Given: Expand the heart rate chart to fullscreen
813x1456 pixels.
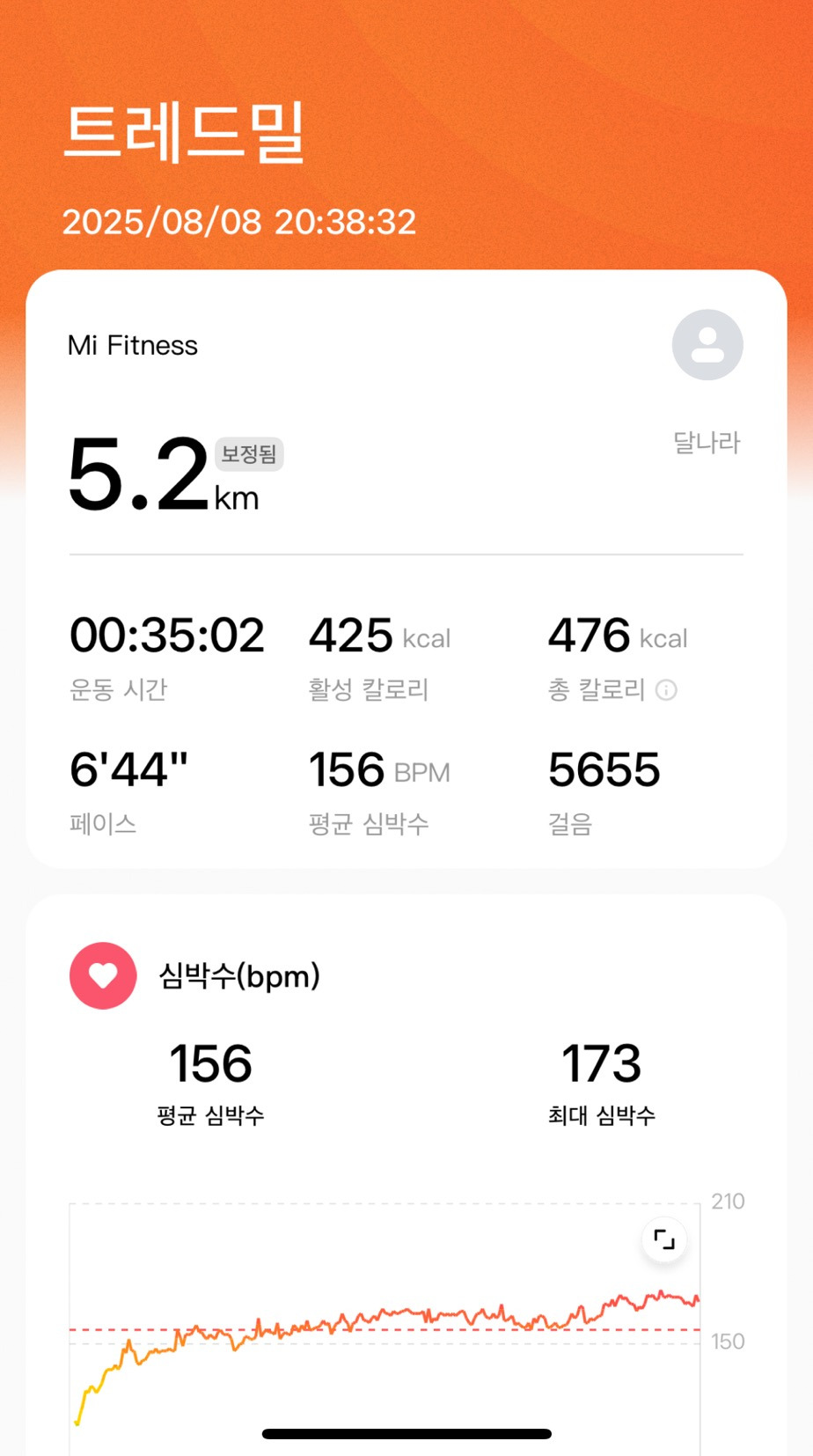Looking at the screenshot, I should coord(664,1239).
